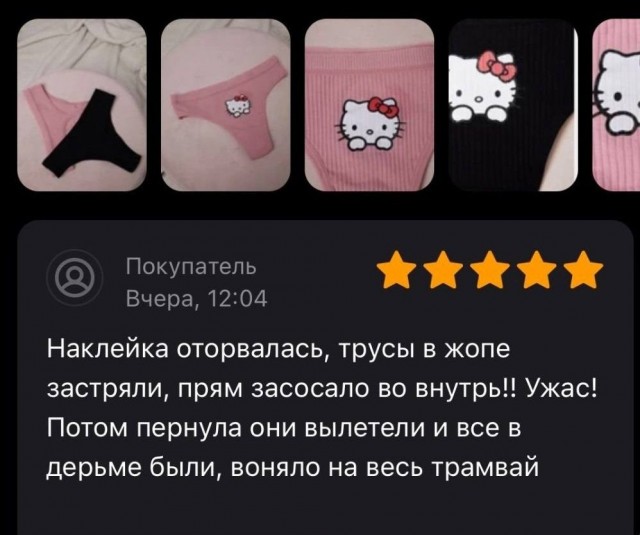The image size is (640, 535).
Task: Open the review photo of the pink thong with small kitty
Action: (226, 105)
